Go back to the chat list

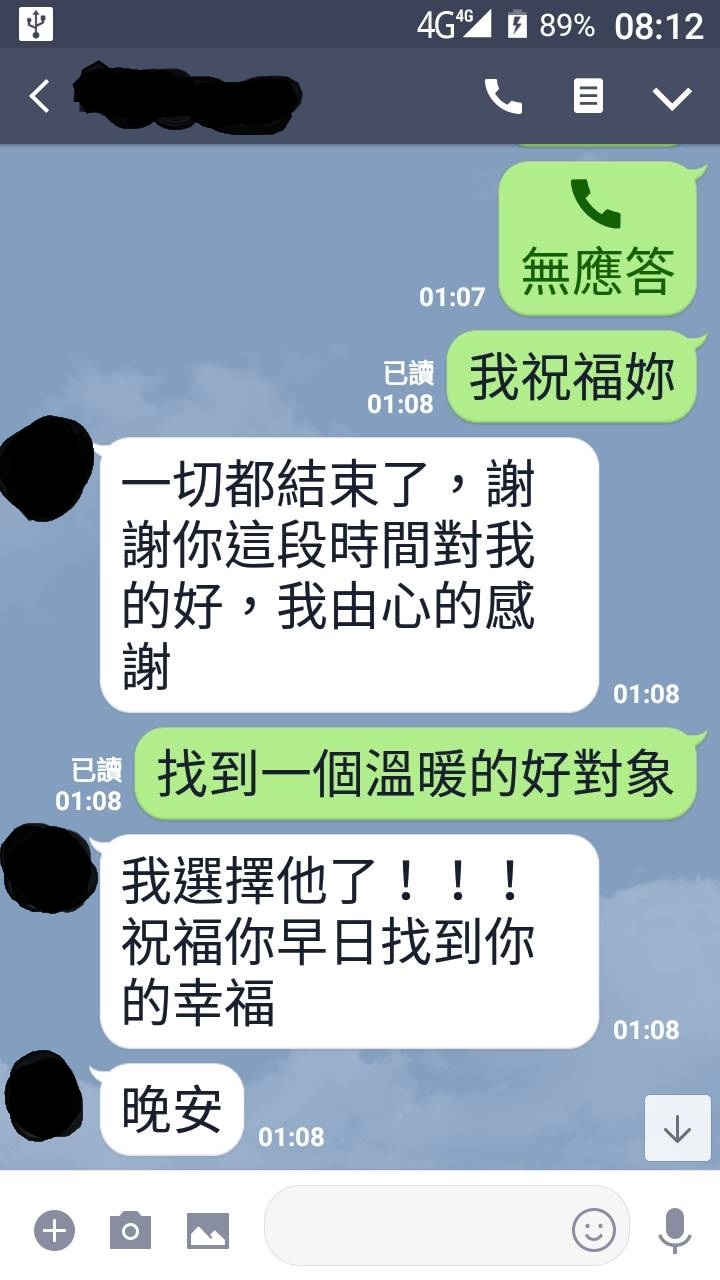[x=40, y=97]
